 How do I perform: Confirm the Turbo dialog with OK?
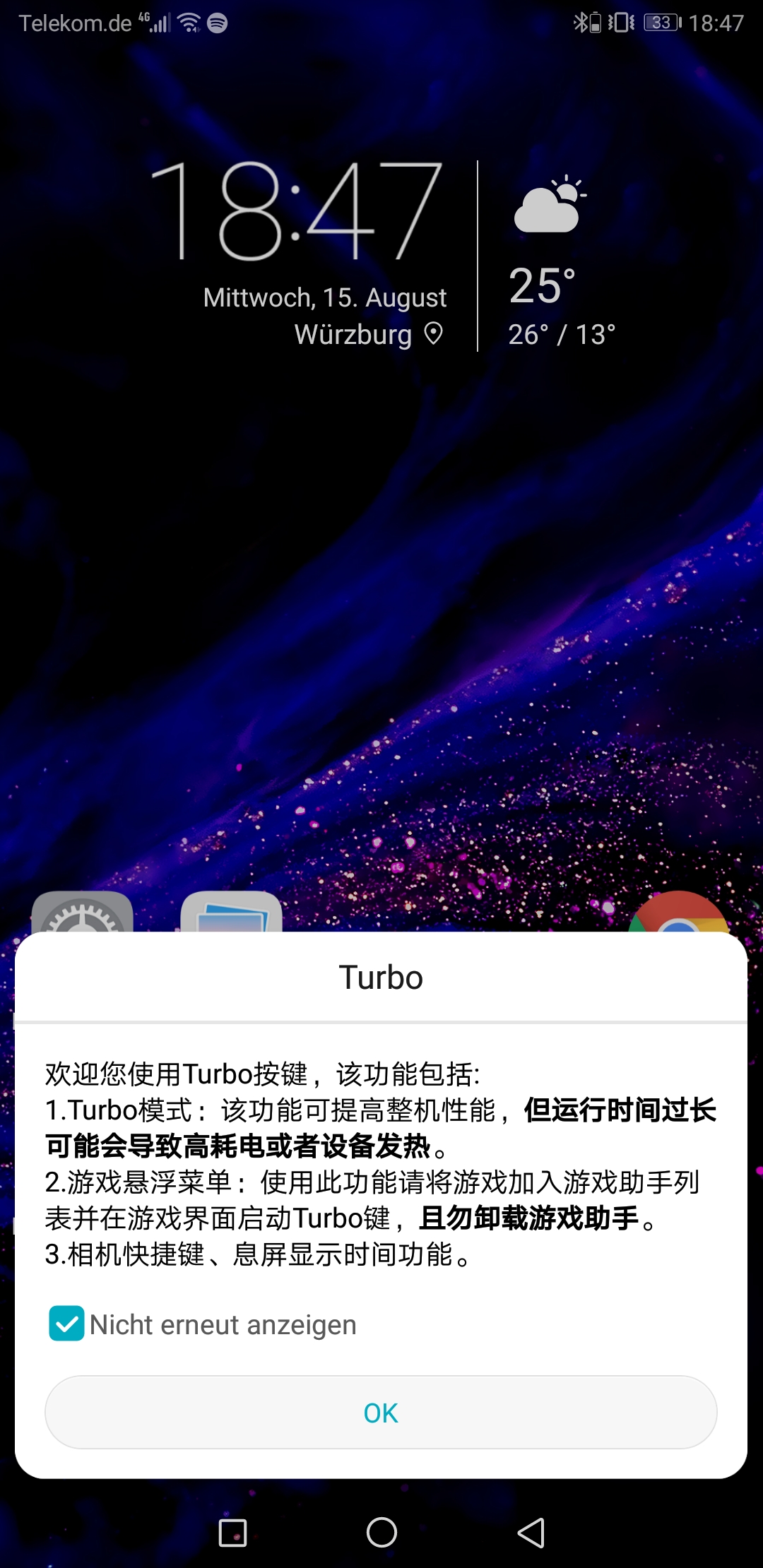(381, 1413)
